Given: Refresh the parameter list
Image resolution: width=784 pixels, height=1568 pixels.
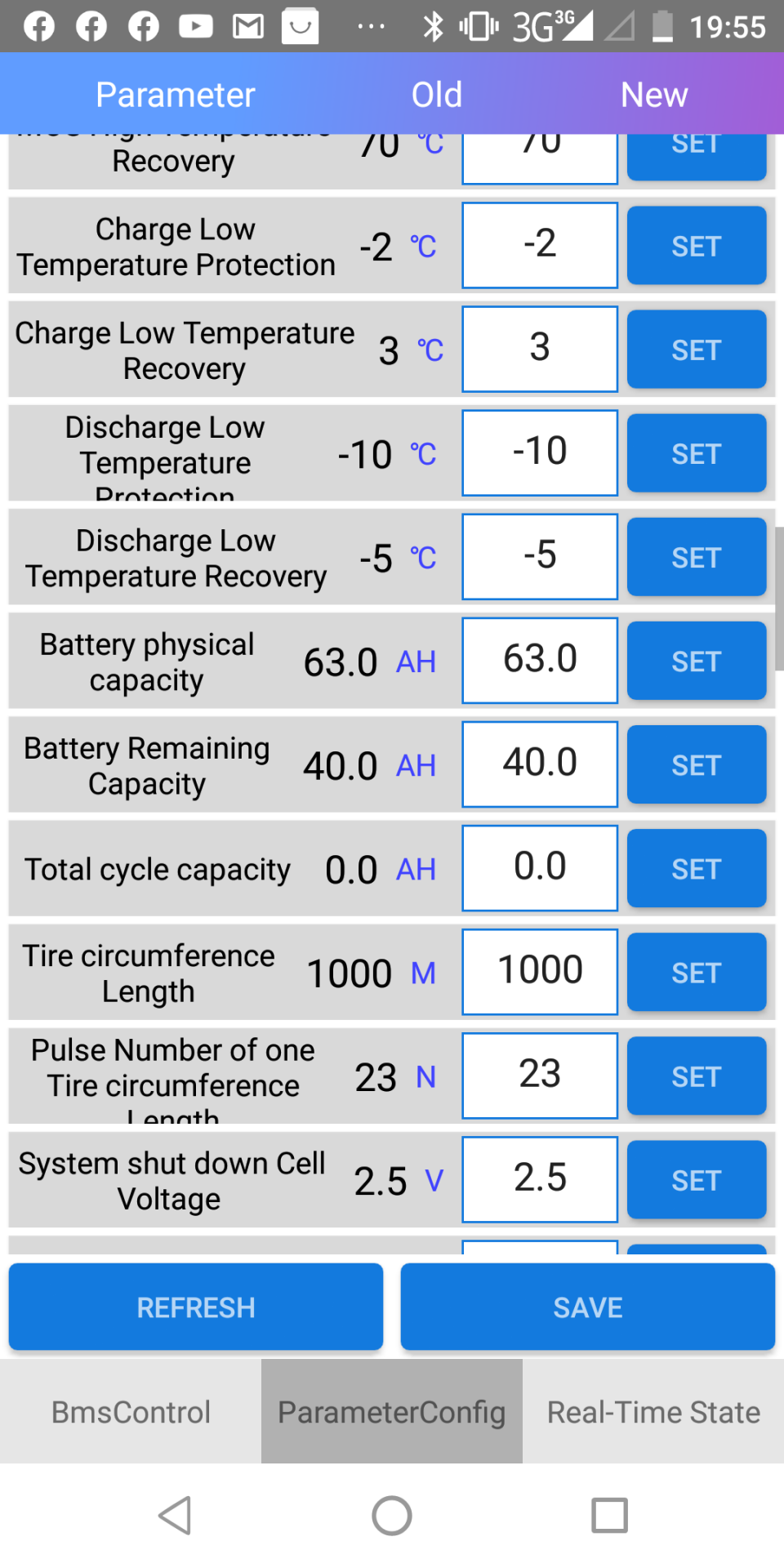Looking at the screenshot, I should click(x=196, y=1307).
